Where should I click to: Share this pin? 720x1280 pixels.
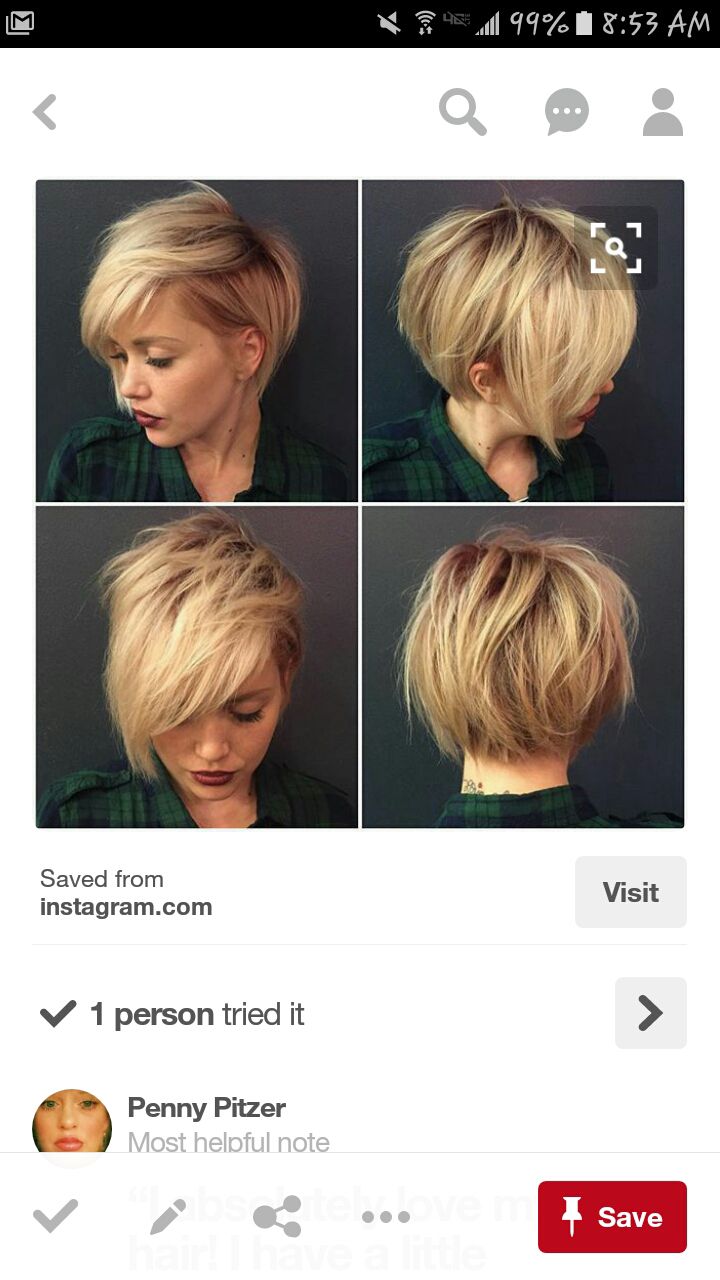point(277,1217)
